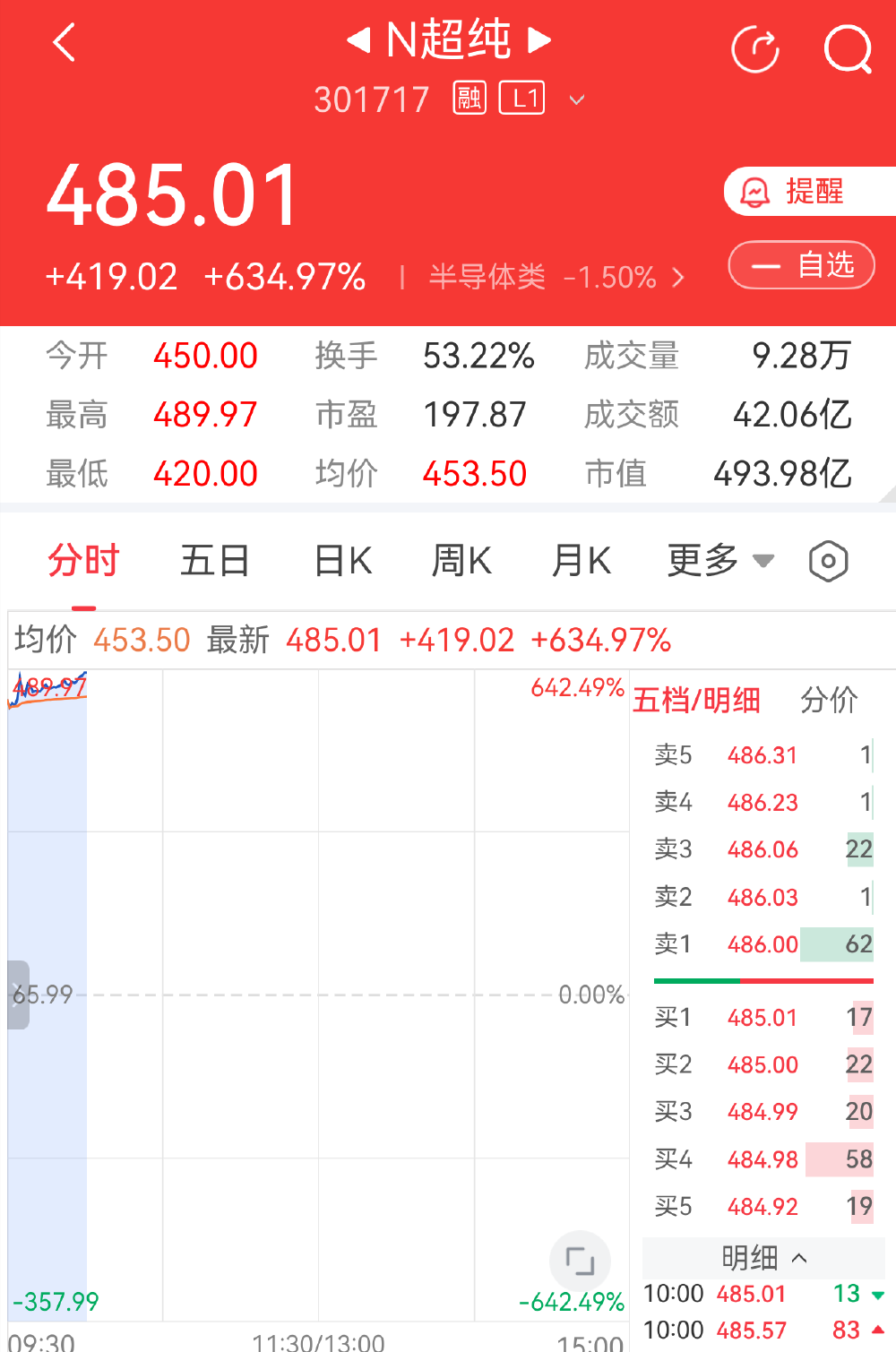This screenshot has height=1352, width=896.
Task: Expand the chart to full screen
Action: [x=581, y=1262]
